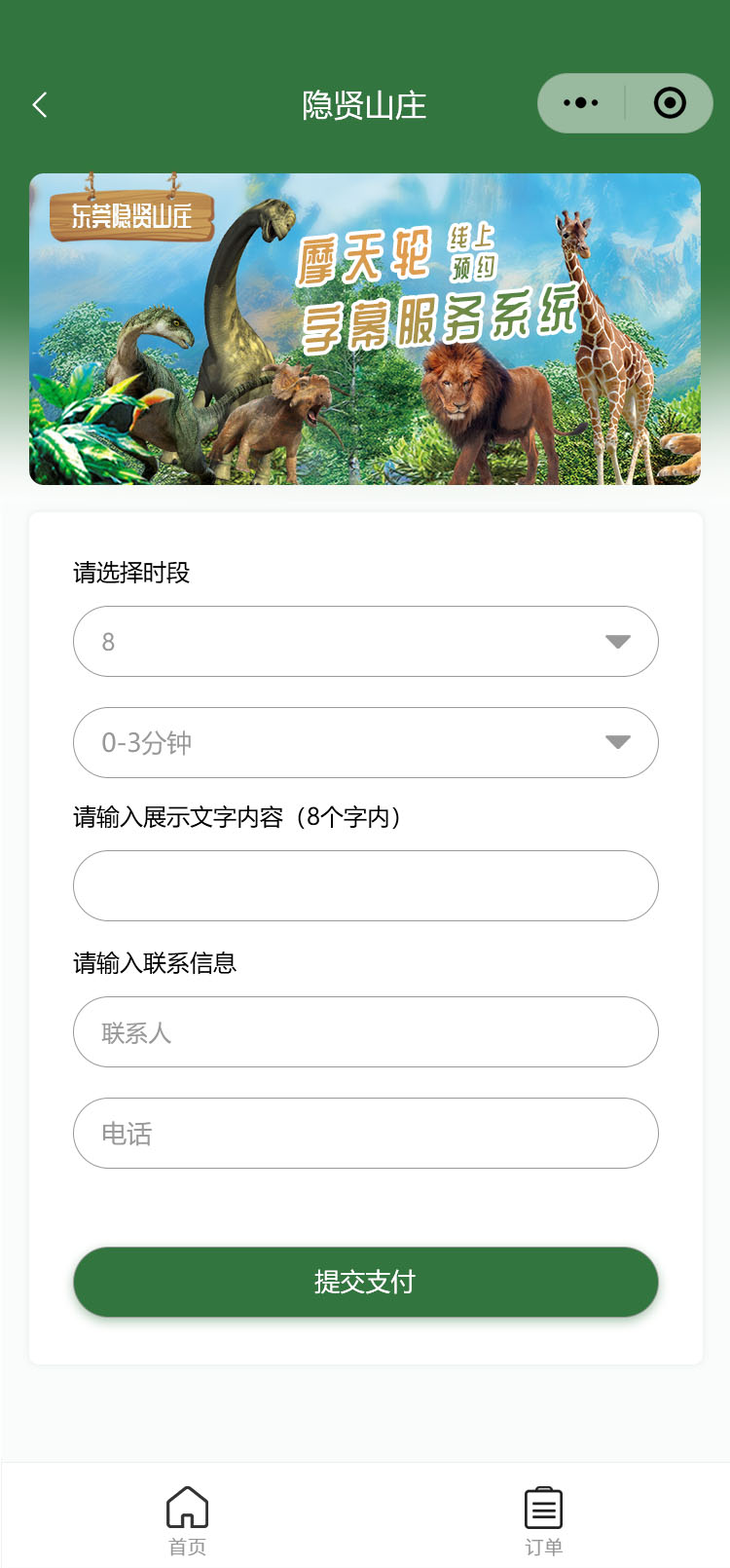Tap the 联系人 contact name field
The width and height of the screenshot is (730, 1568).
(365, 1031)
